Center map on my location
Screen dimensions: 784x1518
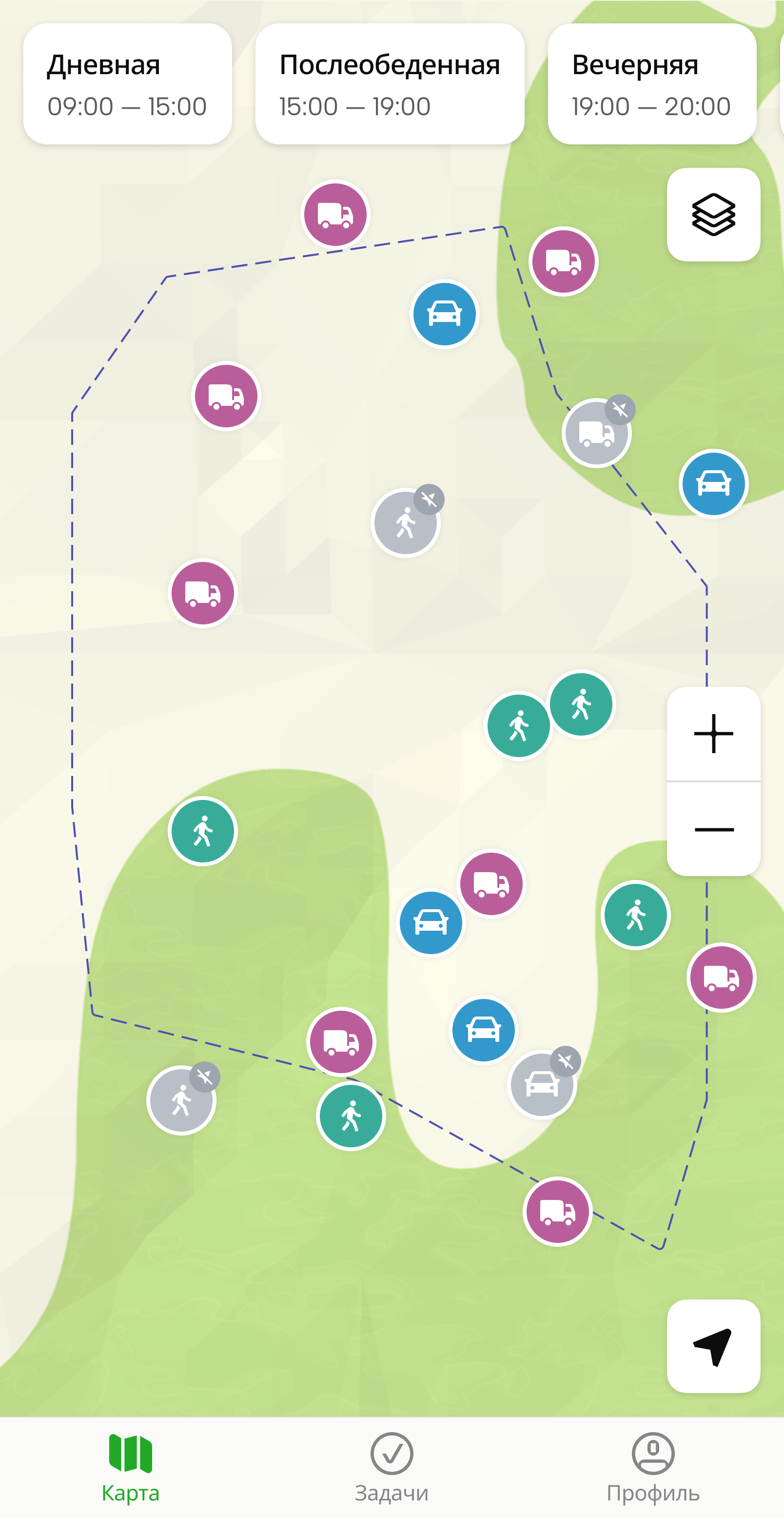(x=713, y=1346)
